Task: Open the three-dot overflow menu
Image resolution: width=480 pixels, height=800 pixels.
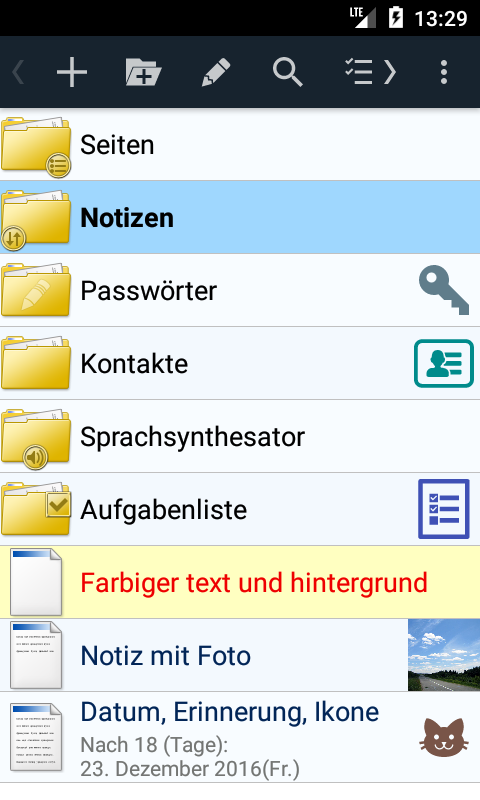Action: 444,72
